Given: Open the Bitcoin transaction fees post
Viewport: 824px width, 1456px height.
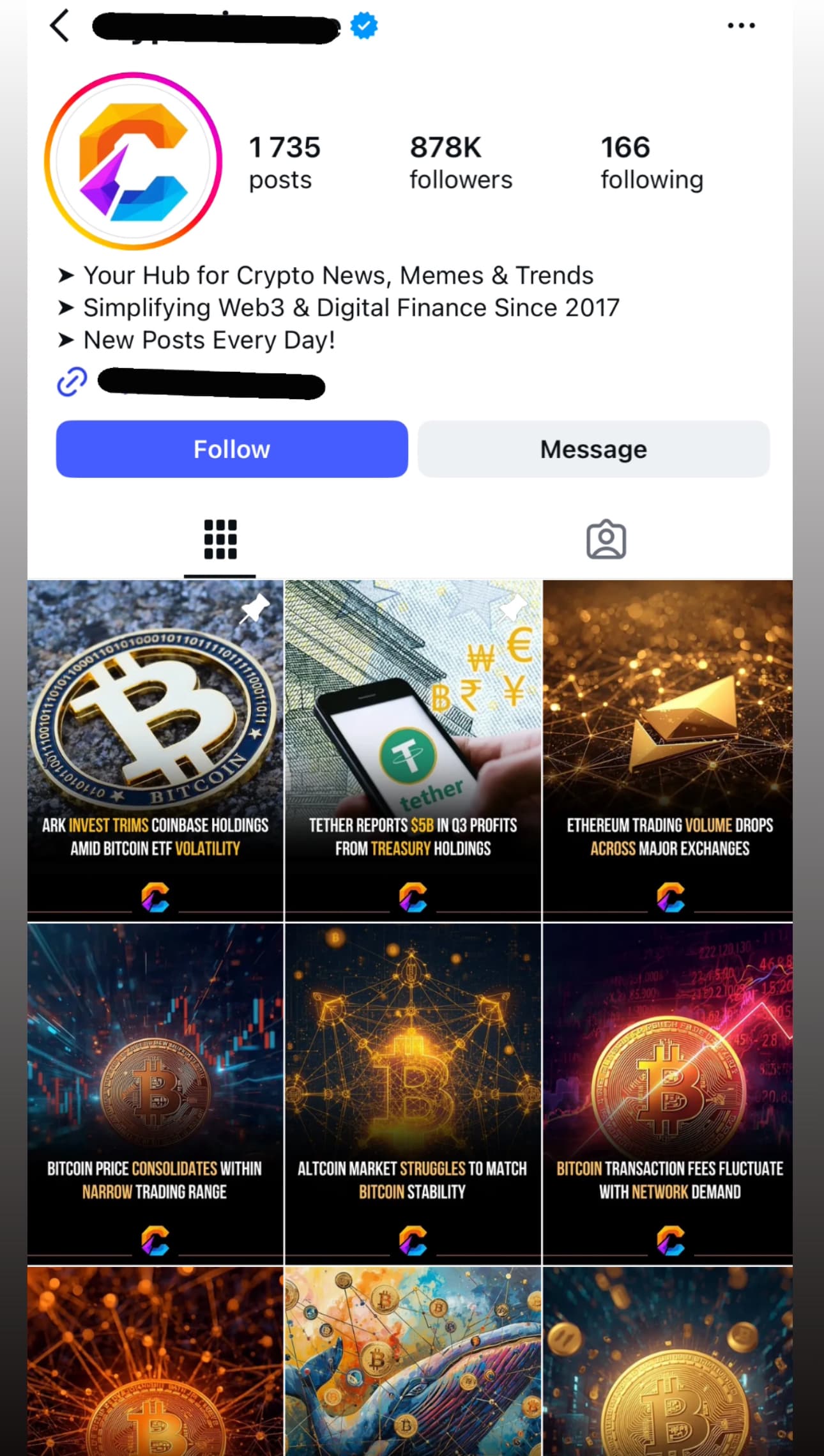Looking at the screenshot, I should [x=668, y=1094].
